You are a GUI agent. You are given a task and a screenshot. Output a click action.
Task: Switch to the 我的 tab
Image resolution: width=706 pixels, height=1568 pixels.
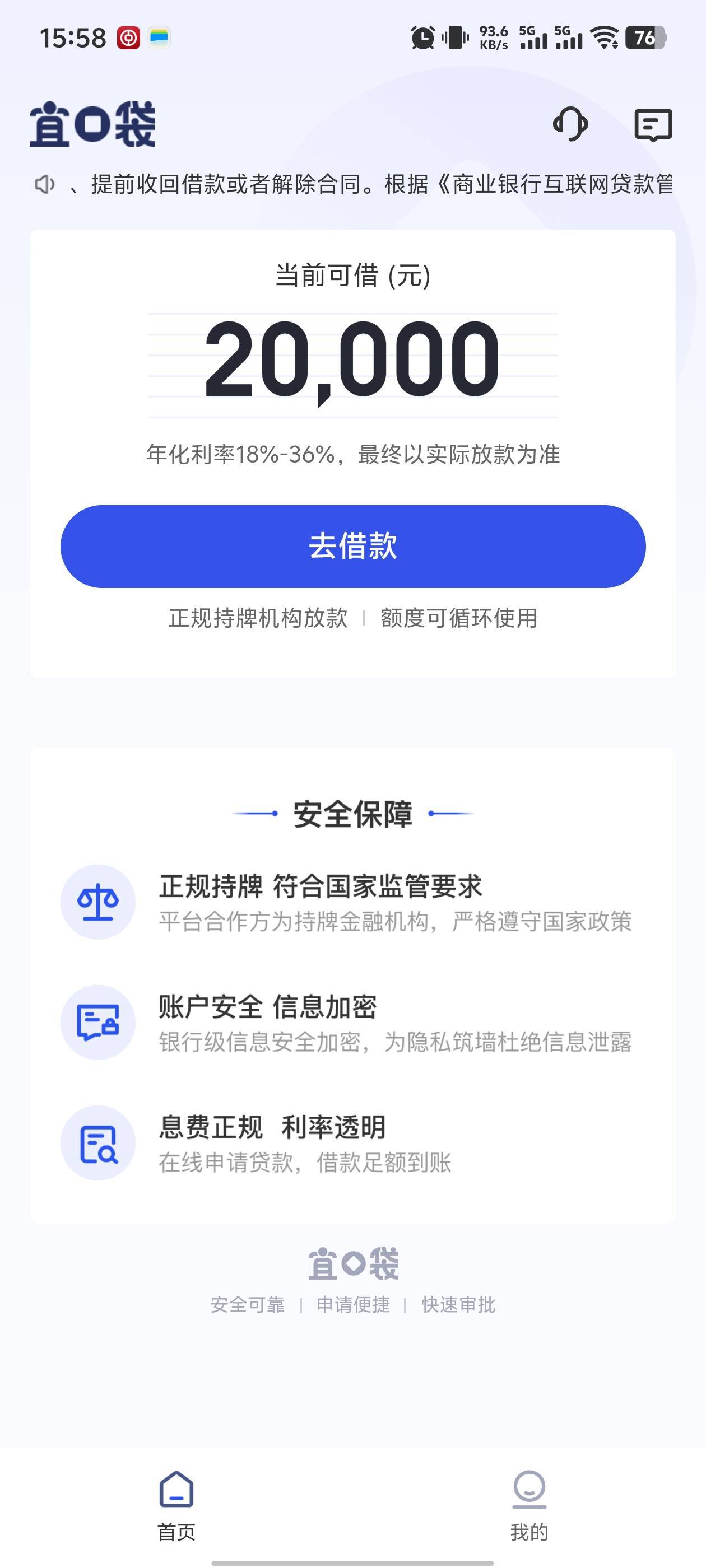point(529,1505)
